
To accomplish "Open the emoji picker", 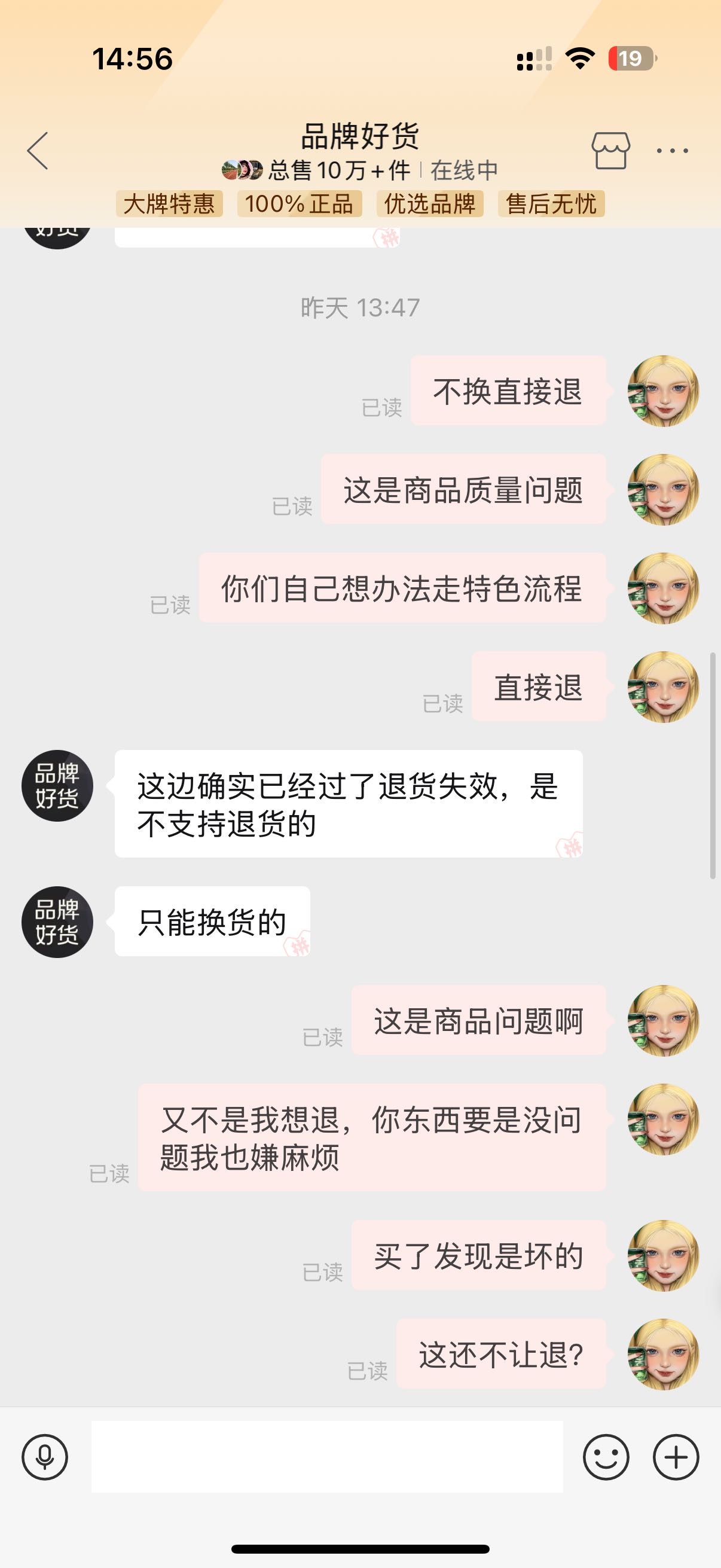I will (x=606, y=1457).
